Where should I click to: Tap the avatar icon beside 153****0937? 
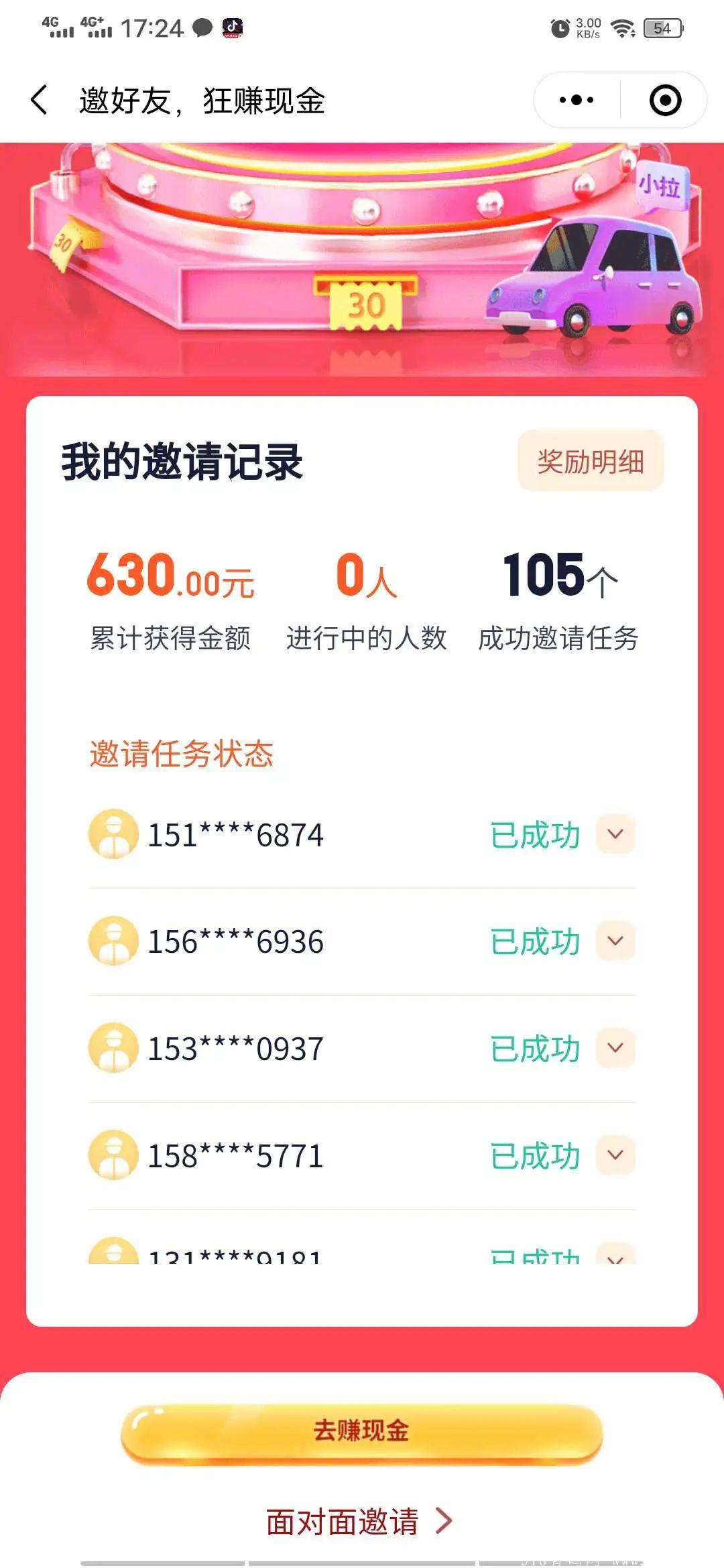click(114, 1048)
